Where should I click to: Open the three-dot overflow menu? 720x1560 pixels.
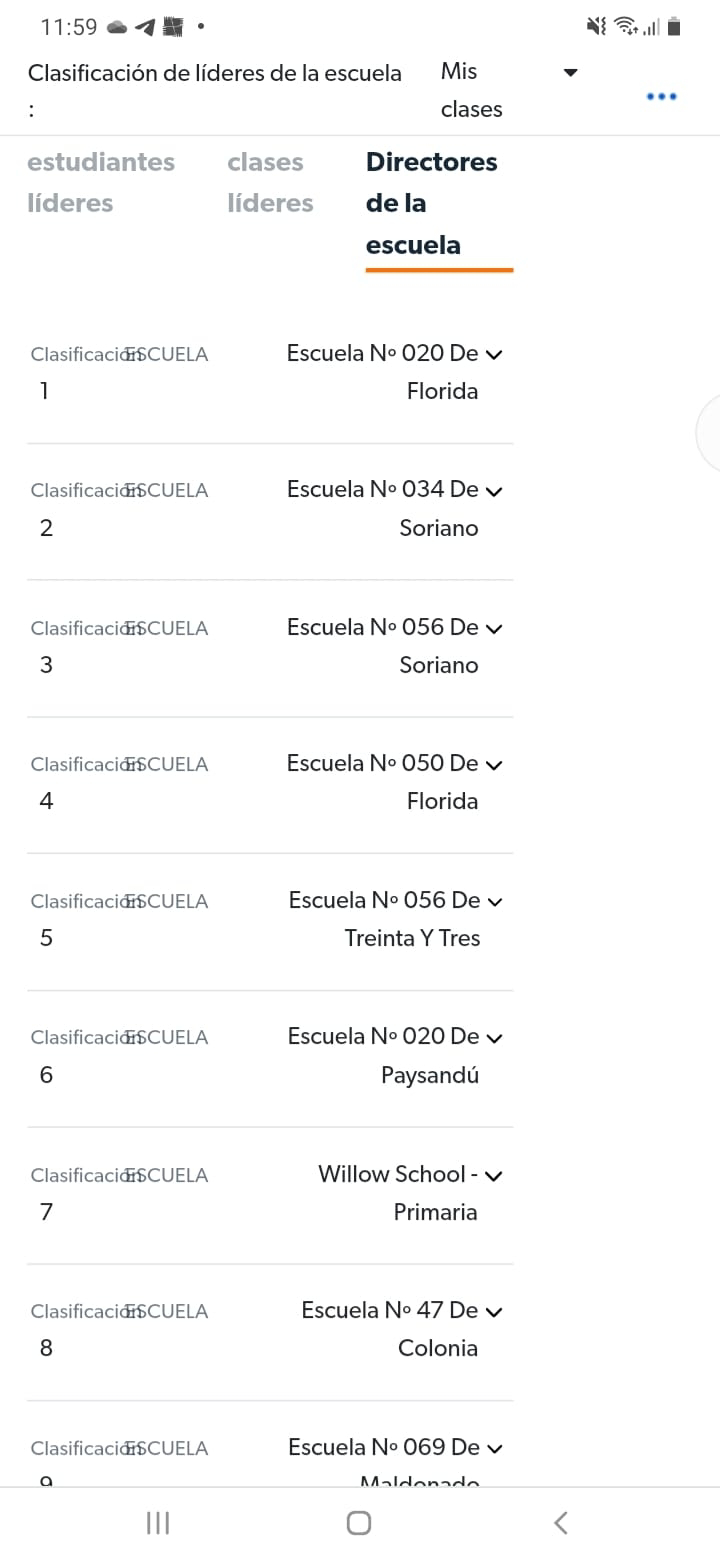click(x=662, y=97)
